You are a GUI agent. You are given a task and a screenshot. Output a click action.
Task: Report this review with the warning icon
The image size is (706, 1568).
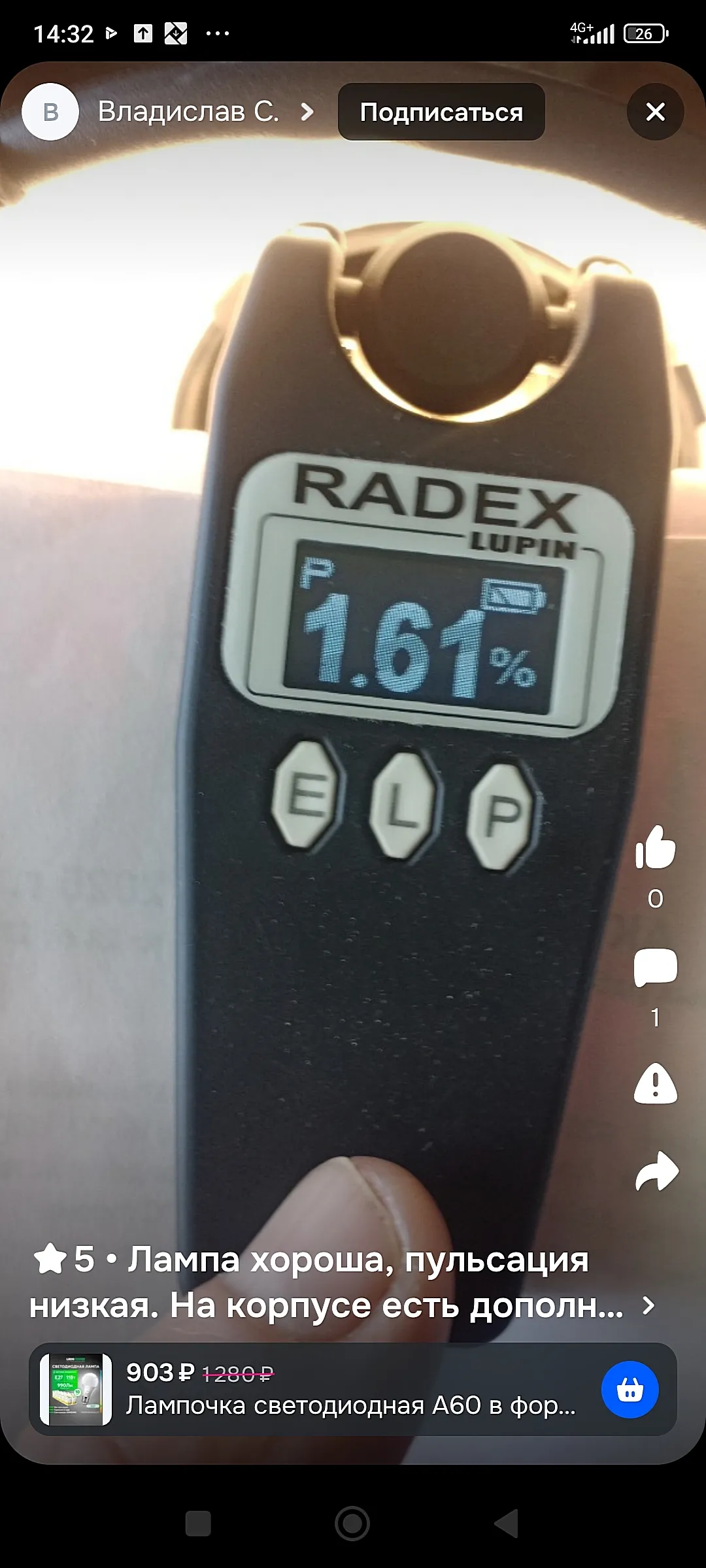(655, 1084)
